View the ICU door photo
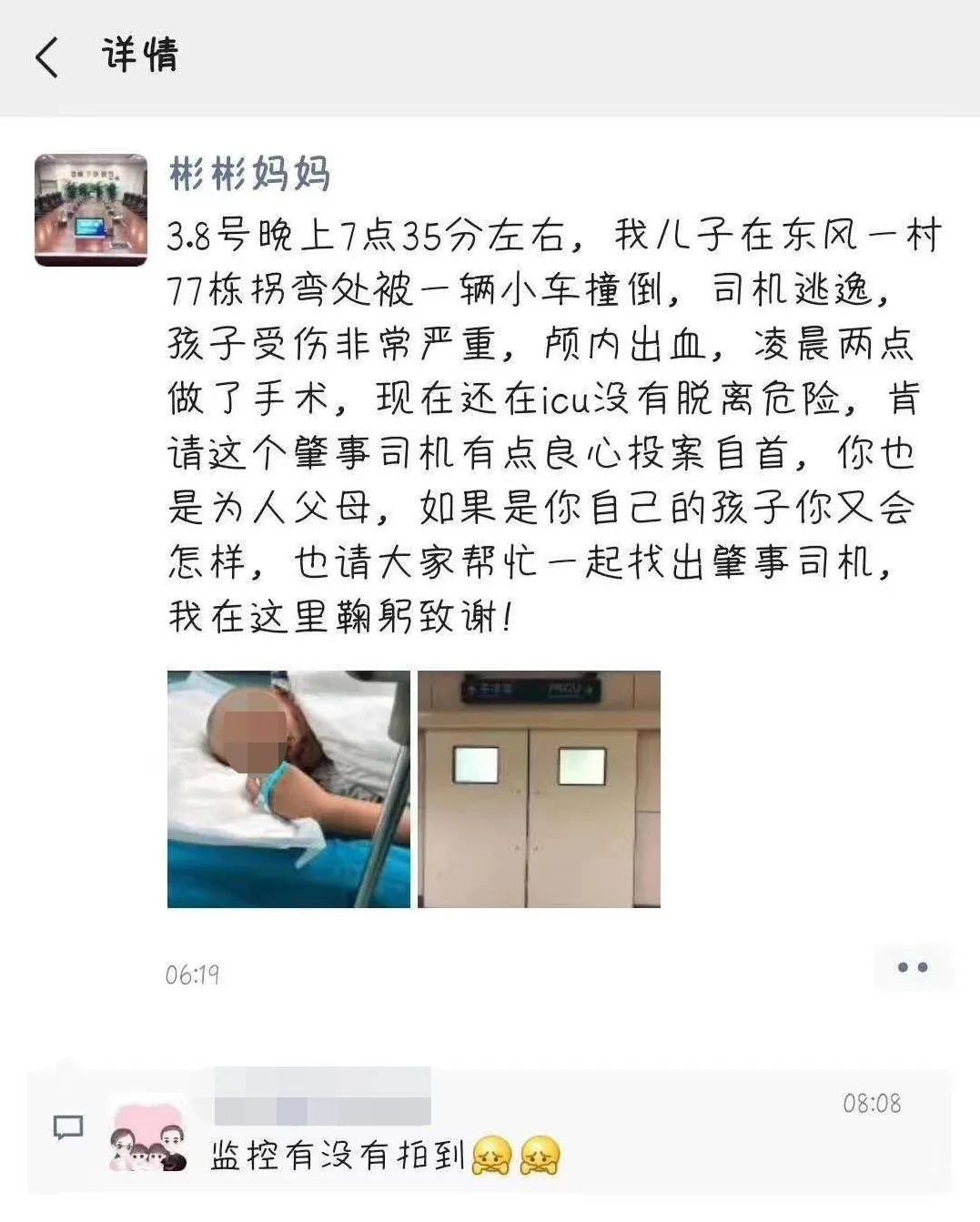 pos(539,789)
